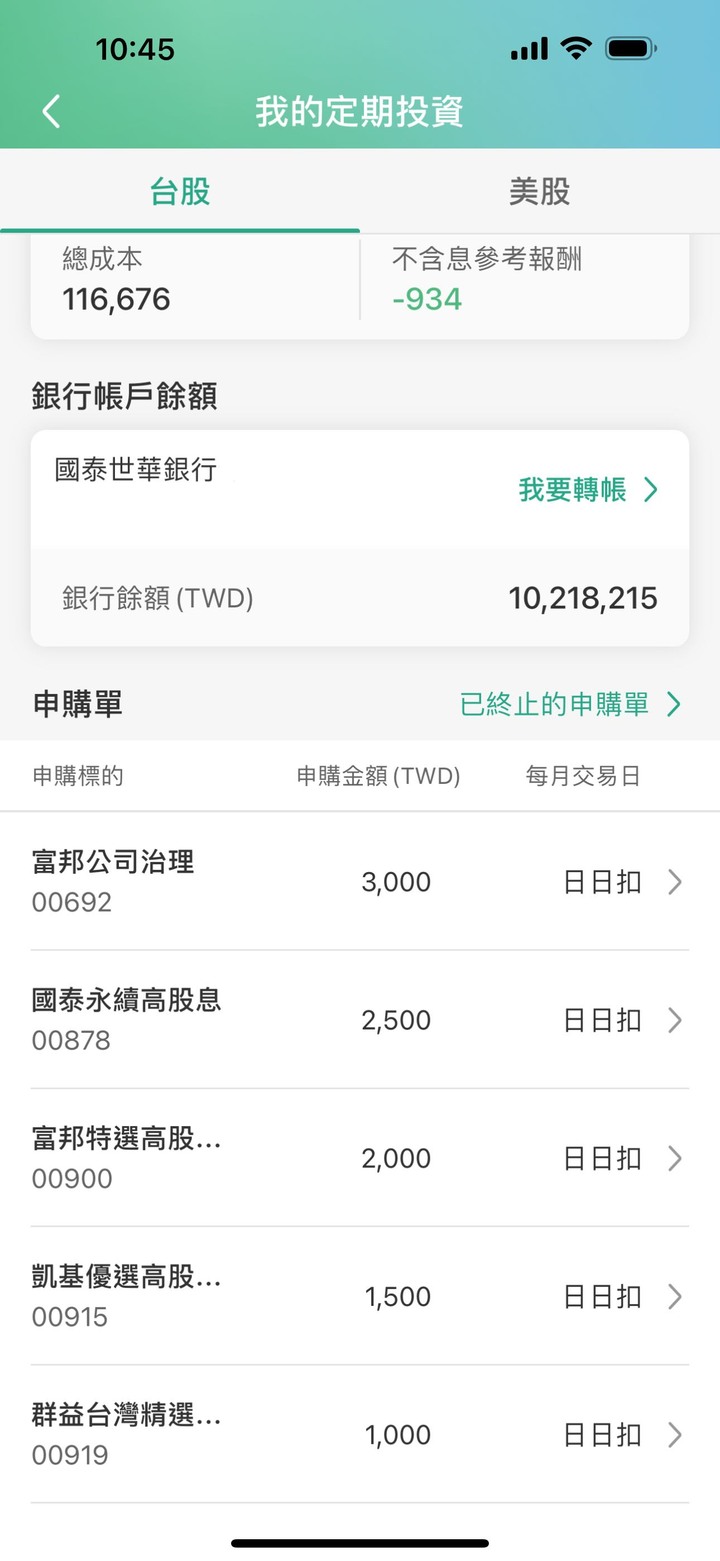This screenshot has width=720, height=1561.
Task: Tap 我要轉帳 to transfer money
Action: (x=589, y=489)
